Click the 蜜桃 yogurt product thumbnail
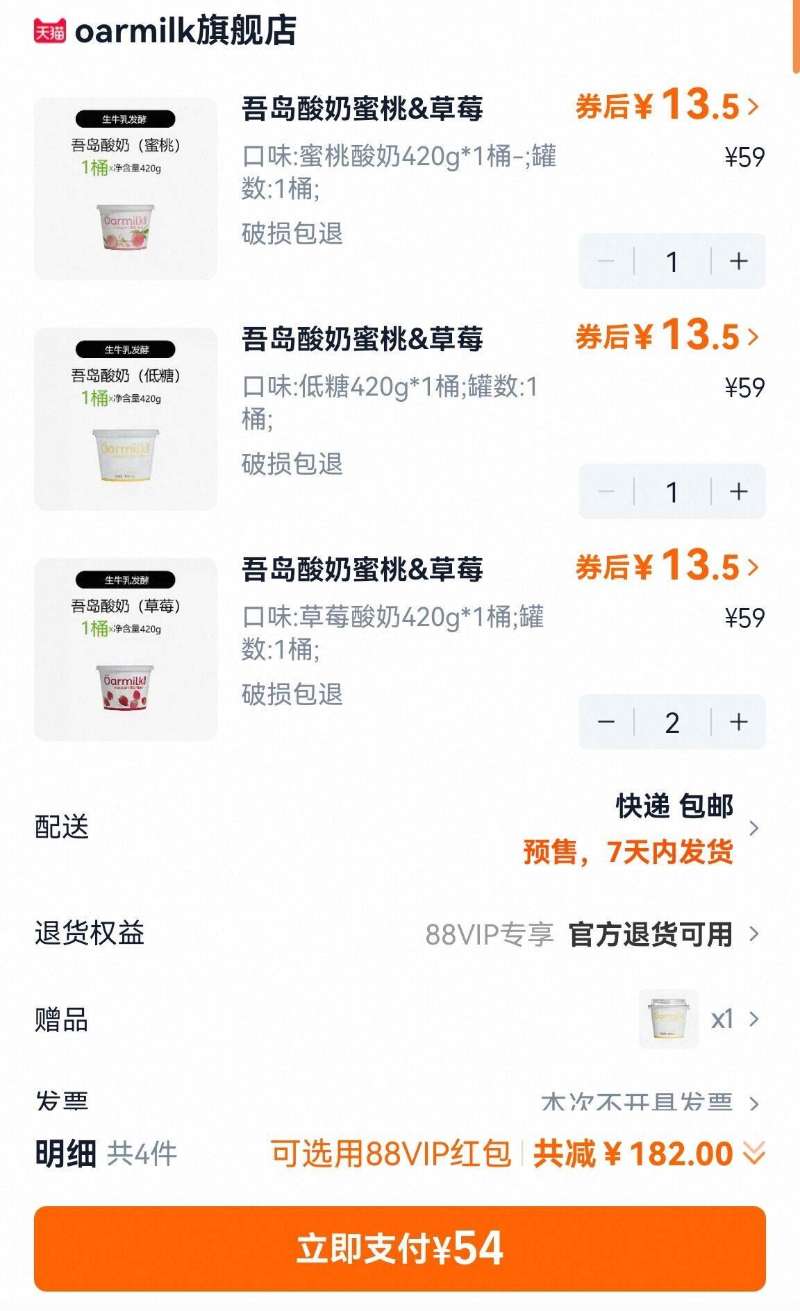Image resolution: width=800 pixels, height=1311 pixels. (x=124, y=187)
